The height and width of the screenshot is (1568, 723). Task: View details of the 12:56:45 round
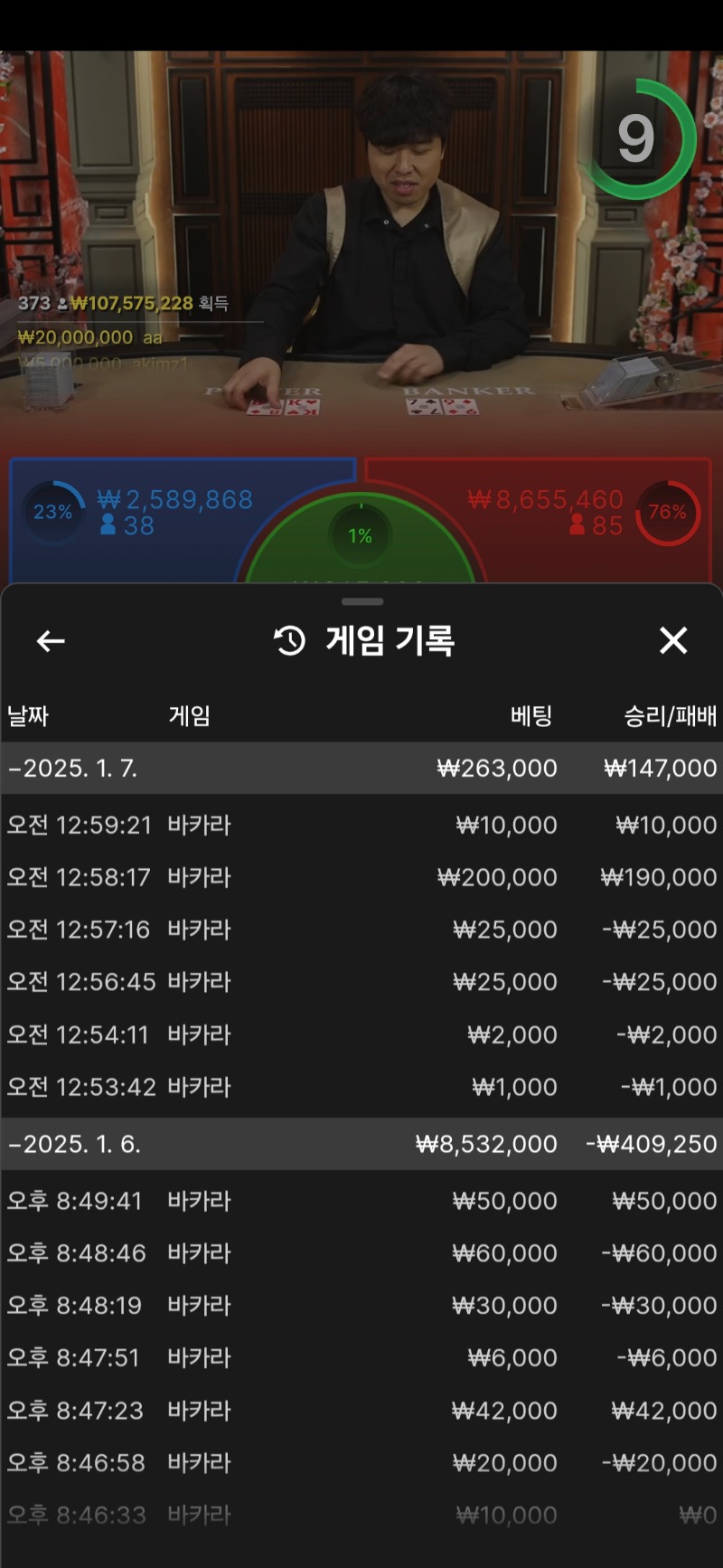361,982
